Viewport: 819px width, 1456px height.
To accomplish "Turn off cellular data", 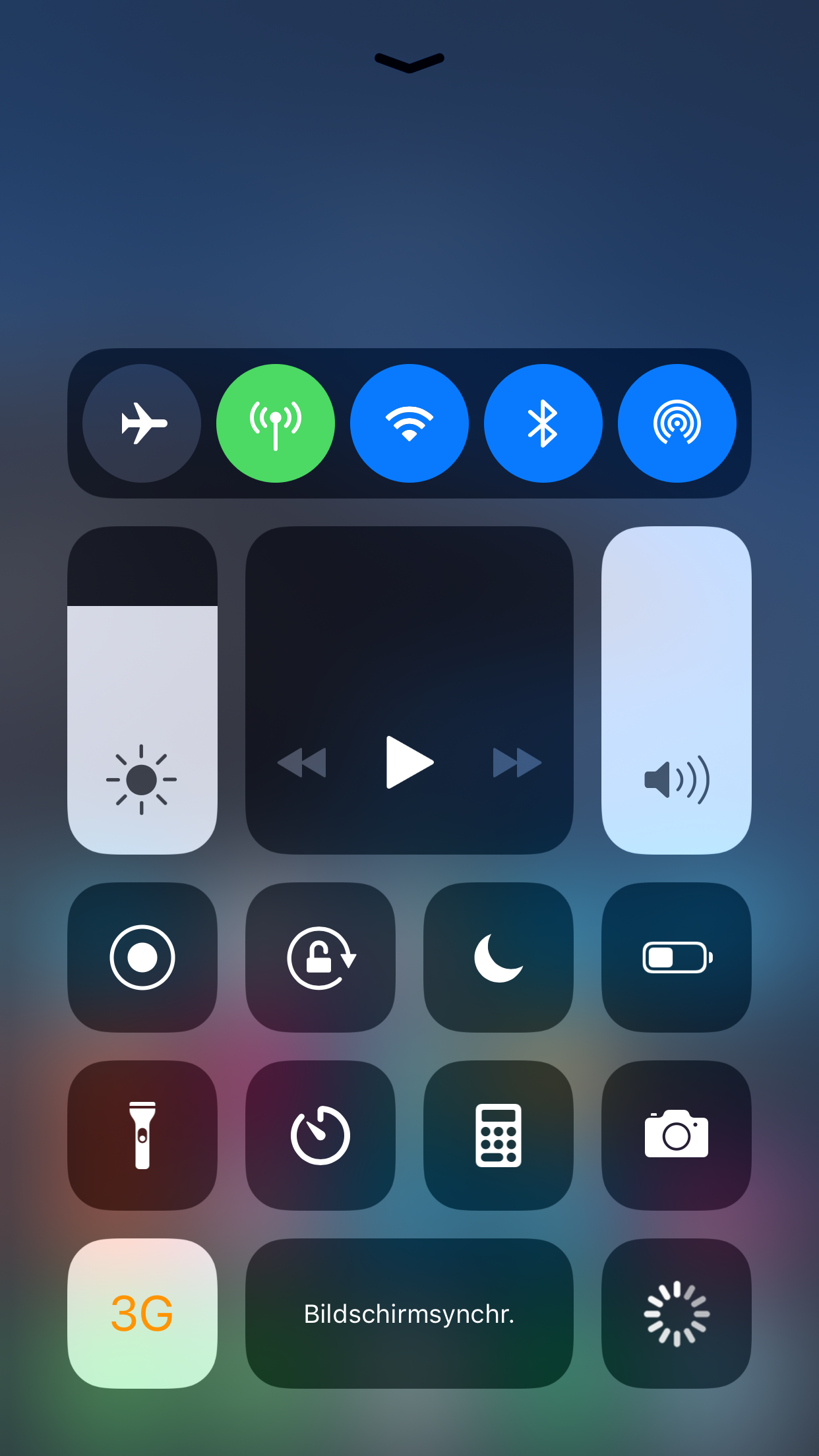I will click(276, 423).
